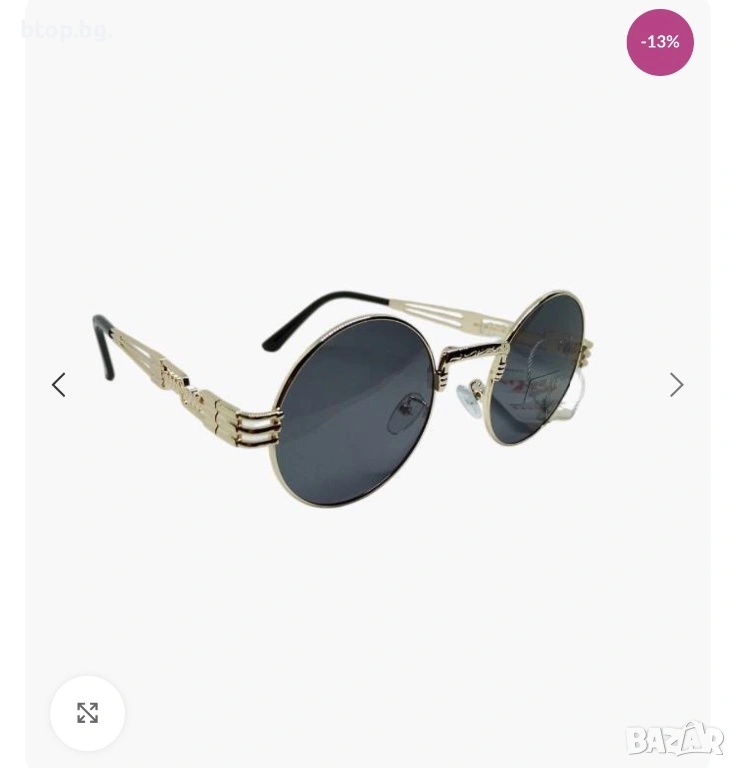Go to the previous product image
This screenshot has width=736, height=768.
point(59,385)
